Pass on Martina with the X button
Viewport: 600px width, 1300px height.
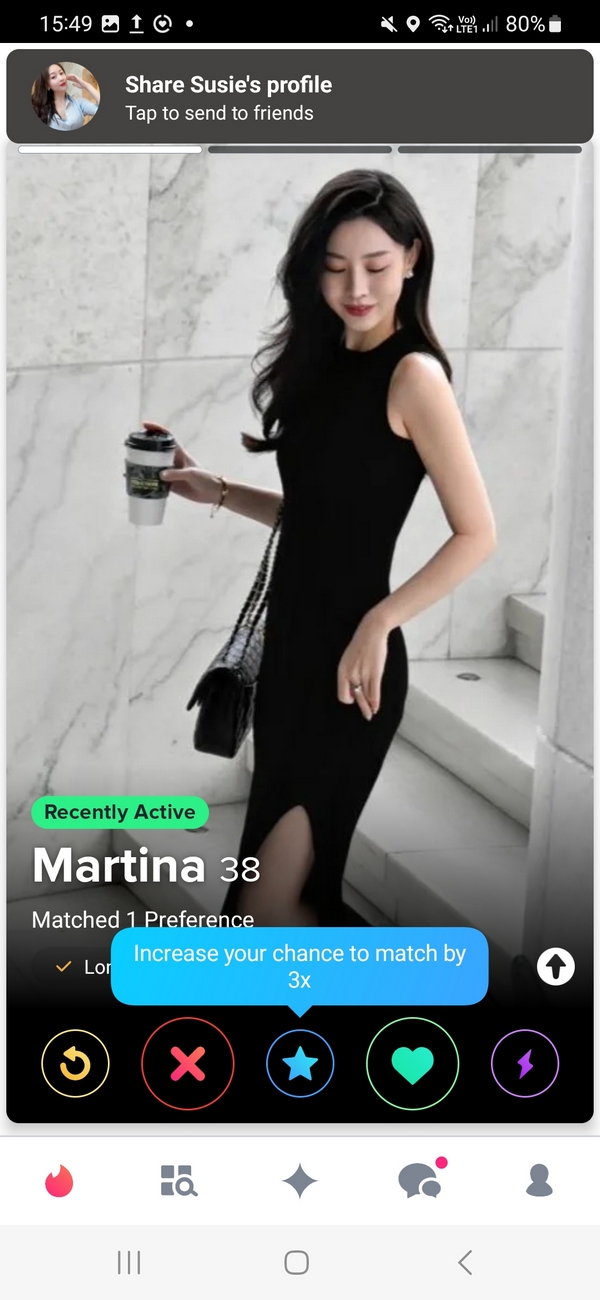coord(188,1063)
